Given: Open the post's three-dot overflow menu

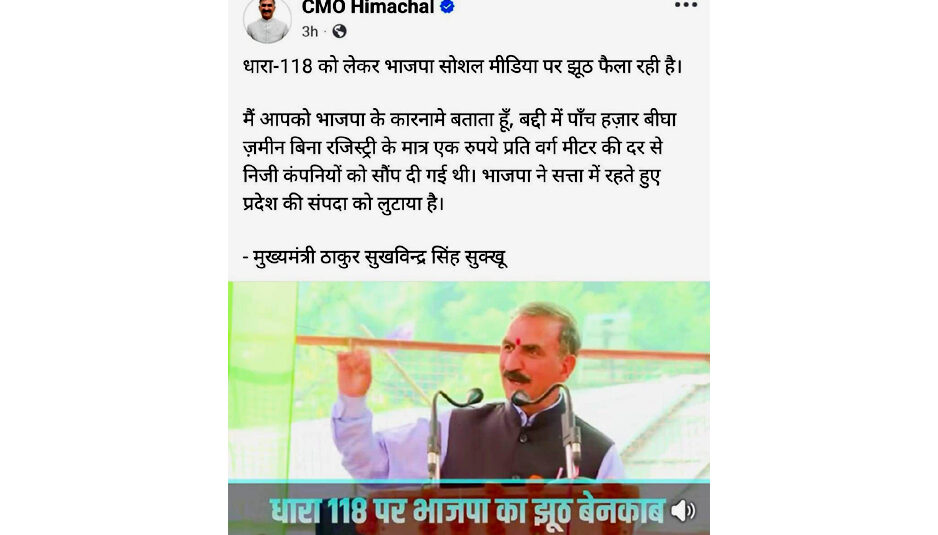Looking at the screenshot, I should click(685, 6).
